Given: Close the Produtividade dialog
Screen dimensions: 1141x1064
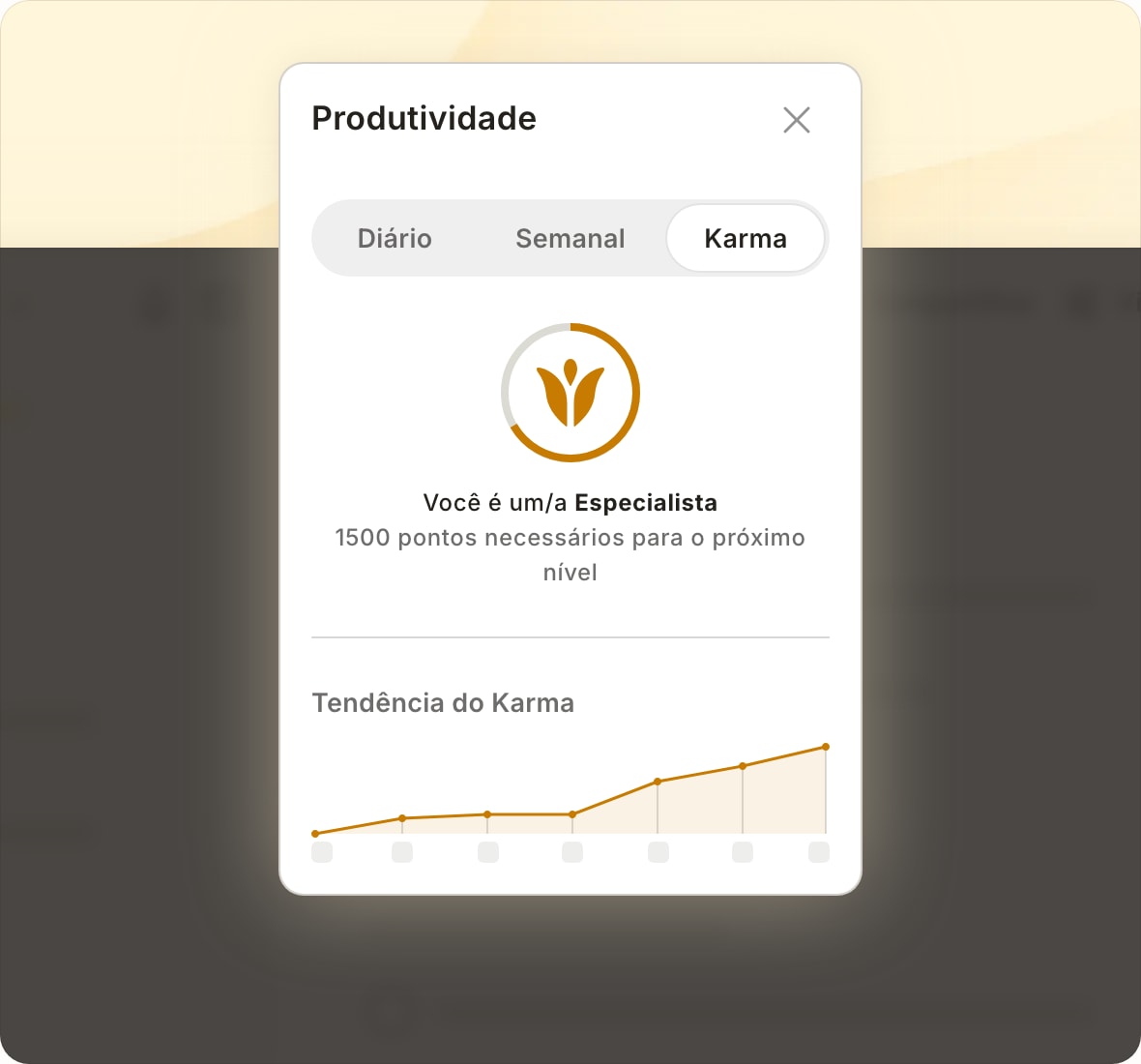Looking at the screenshot, I should pos(797,120).
